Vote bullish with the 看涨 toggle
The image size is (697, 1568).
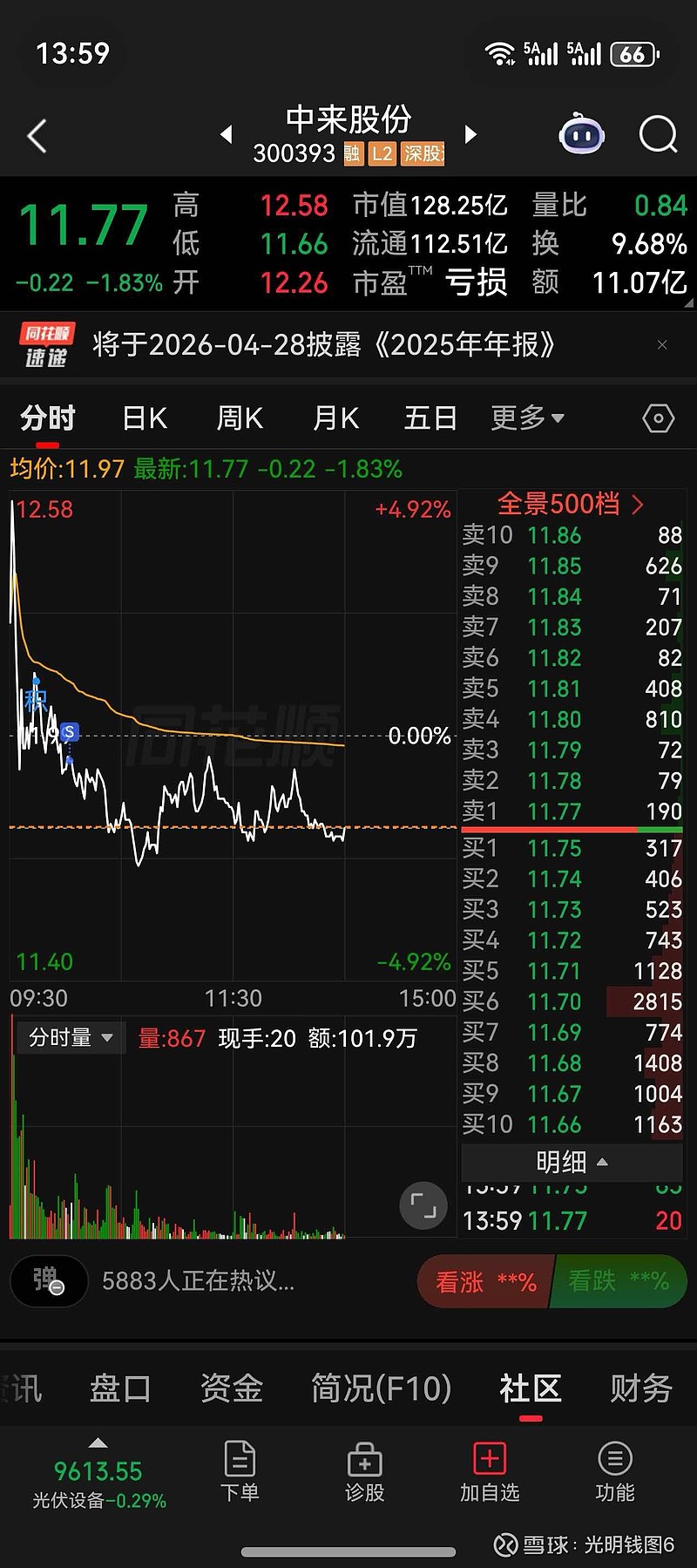click(484, 1281)
